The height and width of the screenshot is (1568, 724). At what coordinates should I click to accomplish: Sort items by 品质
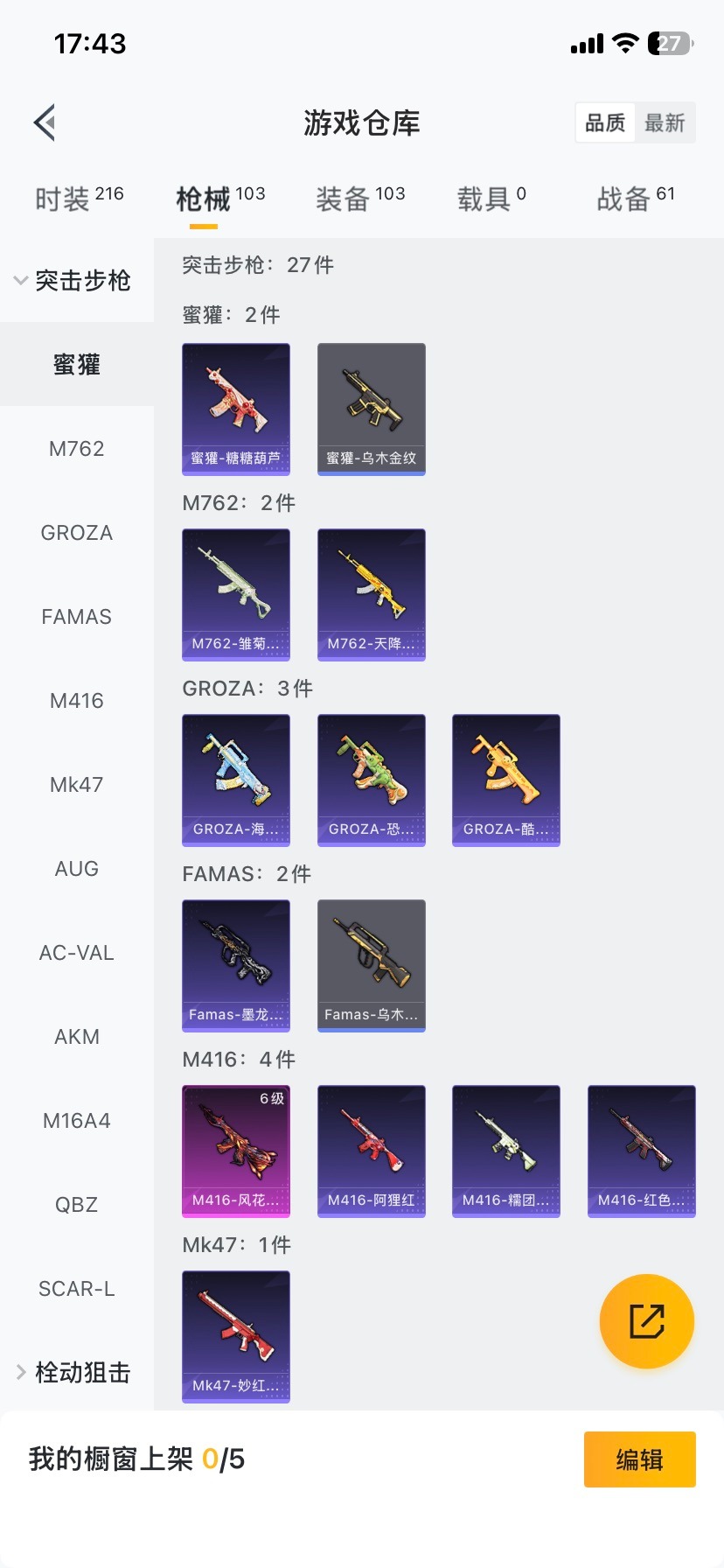[605, 122]
